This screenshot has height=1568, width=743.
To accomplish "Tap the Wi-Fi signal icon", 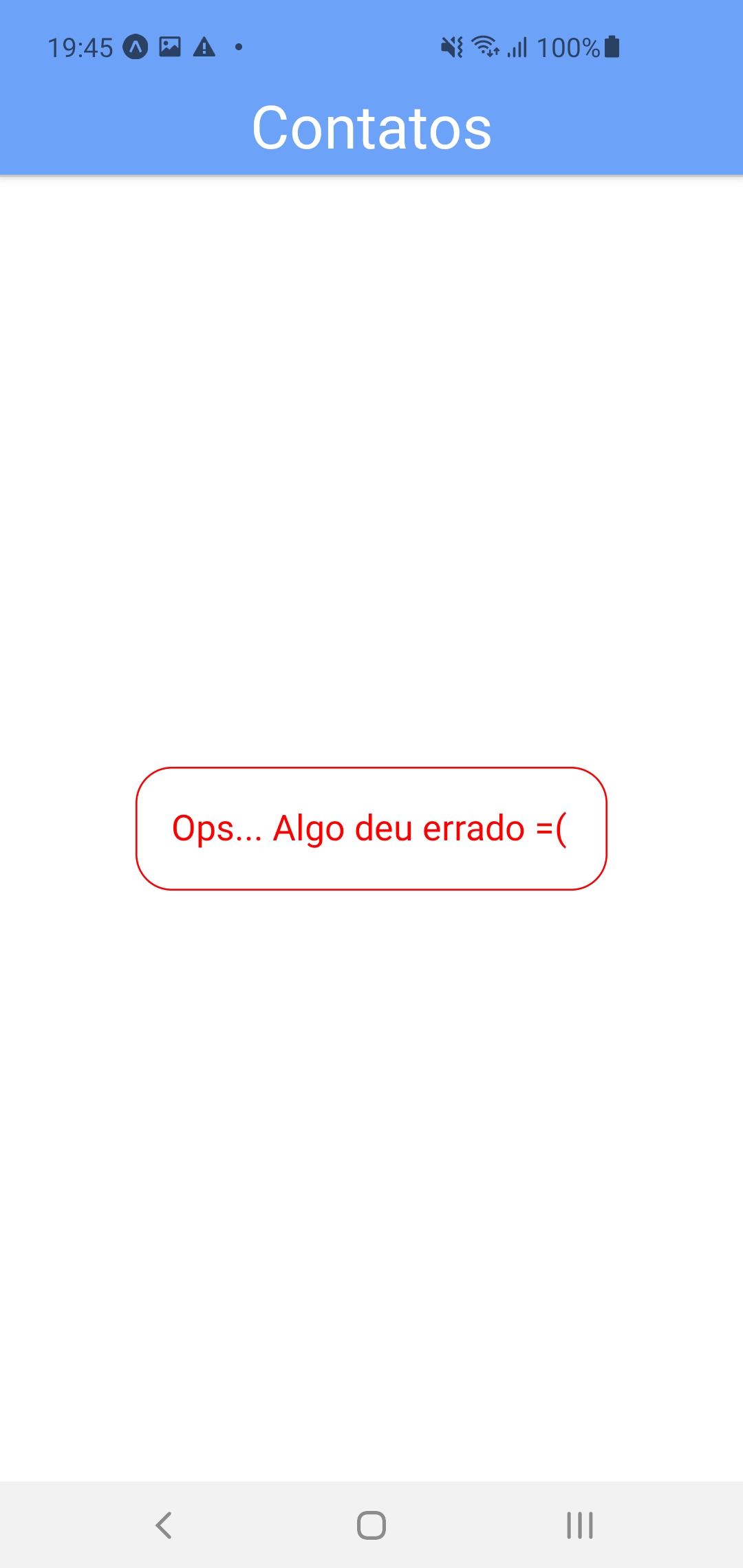I will coord(486,47).
